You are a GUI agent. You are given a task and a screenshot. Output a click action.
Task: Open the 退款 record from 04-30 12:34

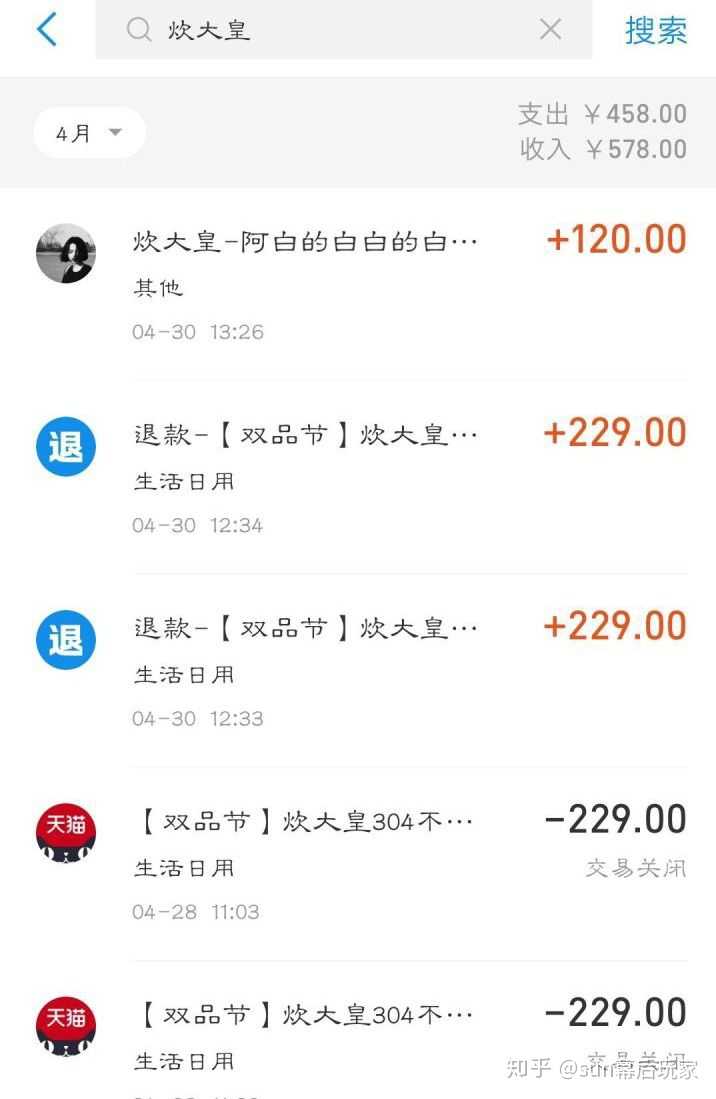(x=360, y=478)
